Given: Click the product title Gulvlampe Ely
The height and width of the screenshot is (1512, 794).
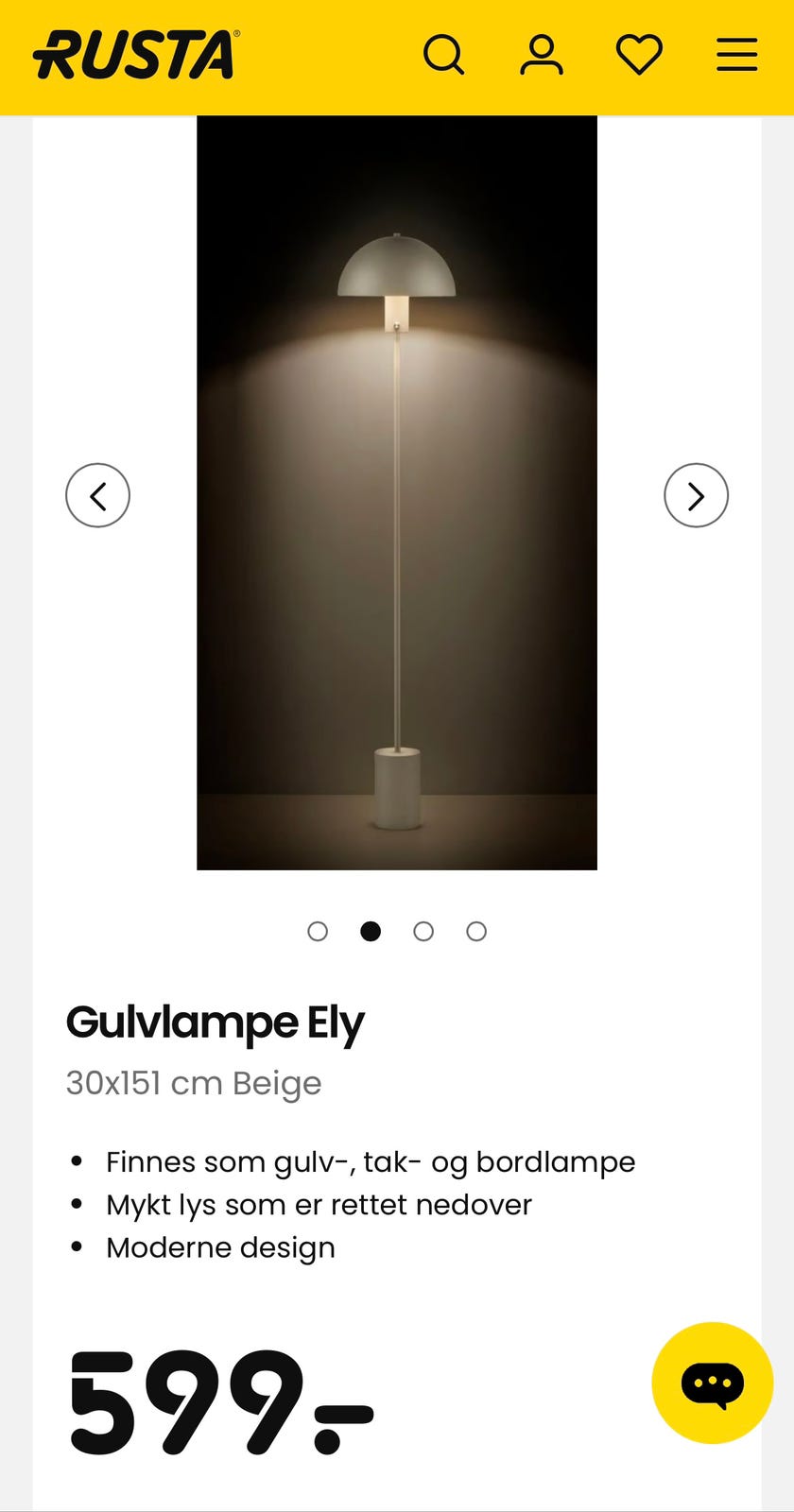Looking at the screenshot, I should [215, 1021].
